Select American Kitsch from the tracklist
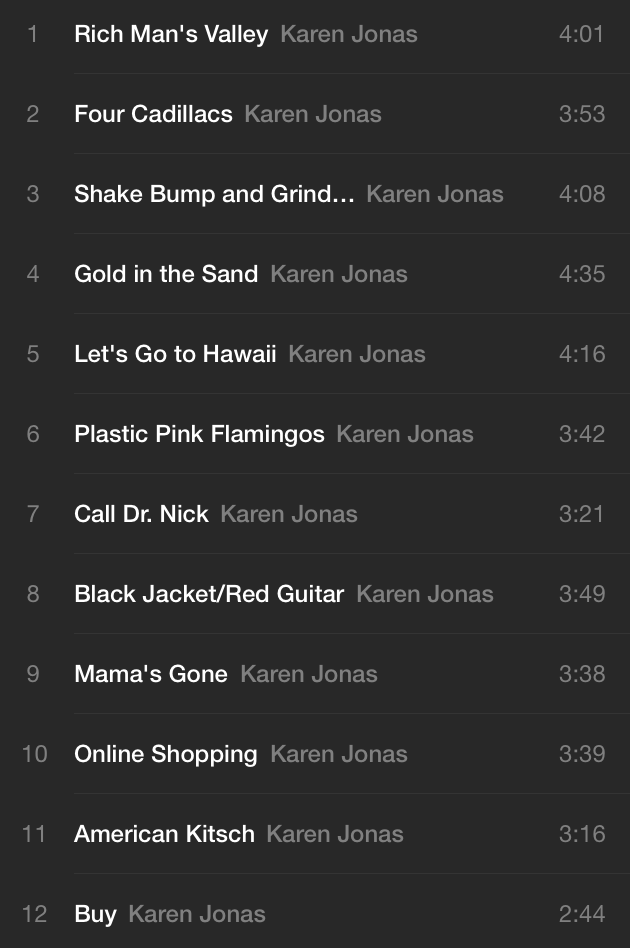This screenshot has width=630, height=948. pyautogui.click(x=164, y=834)
